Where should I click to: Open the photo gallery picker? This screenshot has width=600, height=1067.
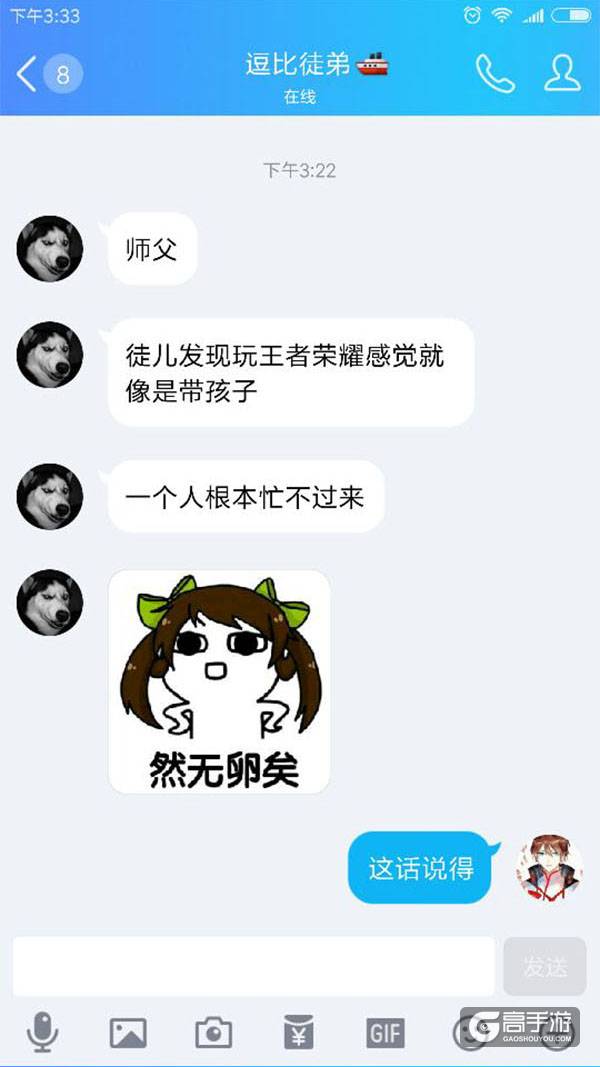tap(128, 1032)
